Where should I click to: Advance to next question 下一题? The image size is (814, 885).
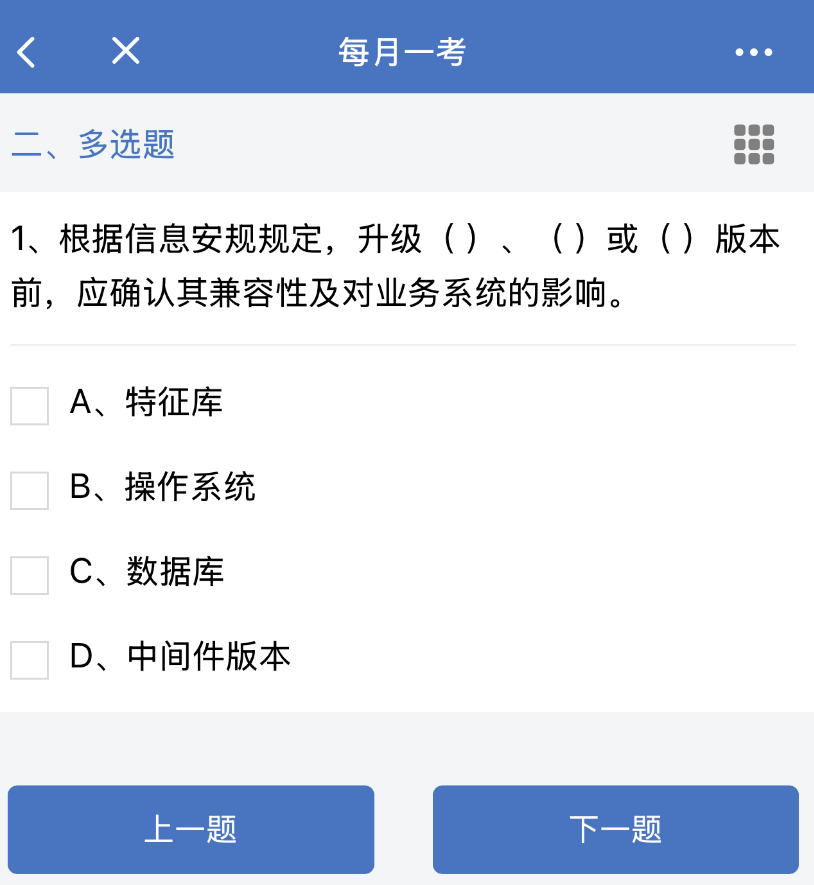[615, 830]
